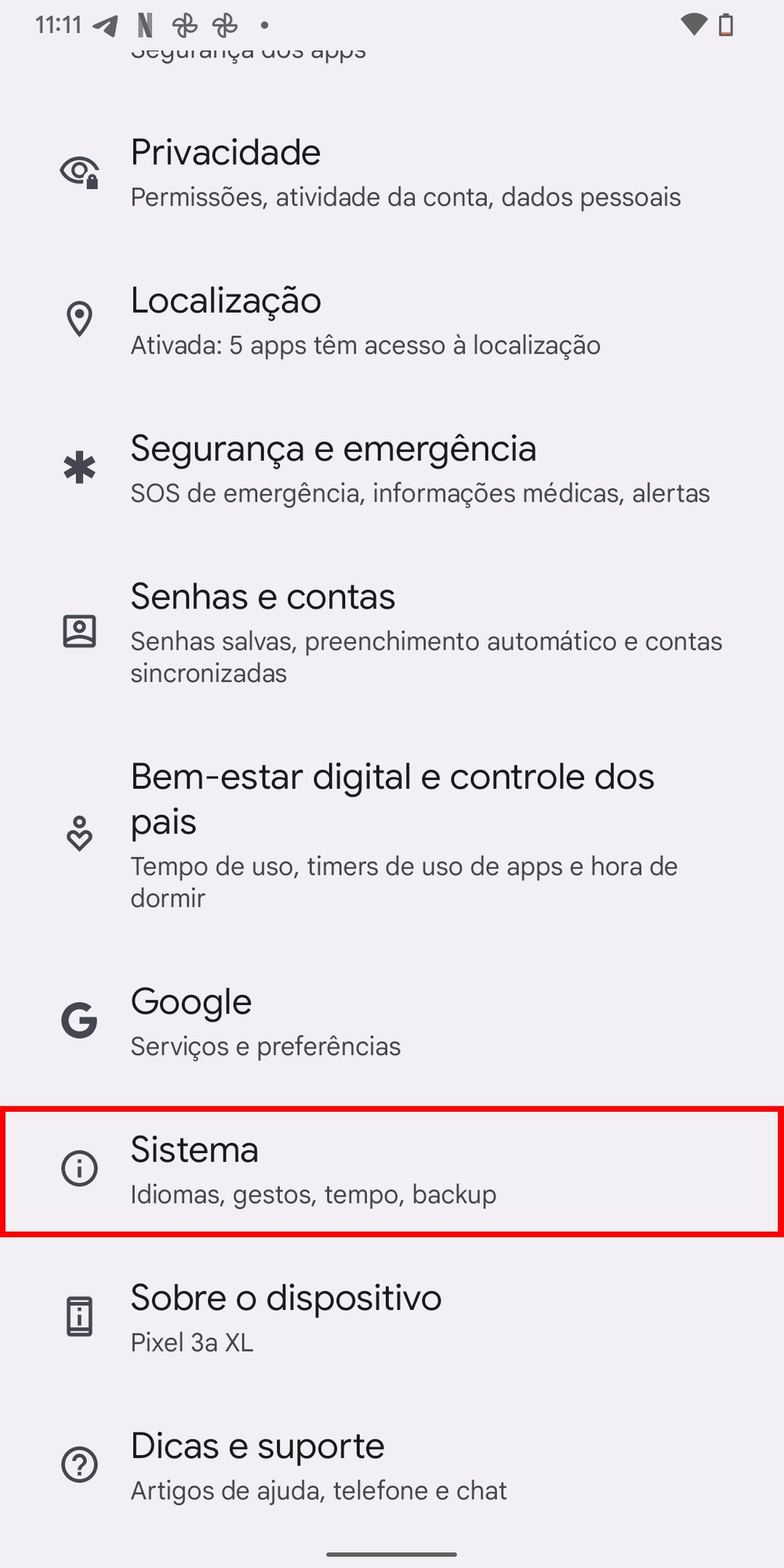The width and height of the screenshot is (784, 1568).
Task: Select Senhas e contas
Action: click(392, 633)
